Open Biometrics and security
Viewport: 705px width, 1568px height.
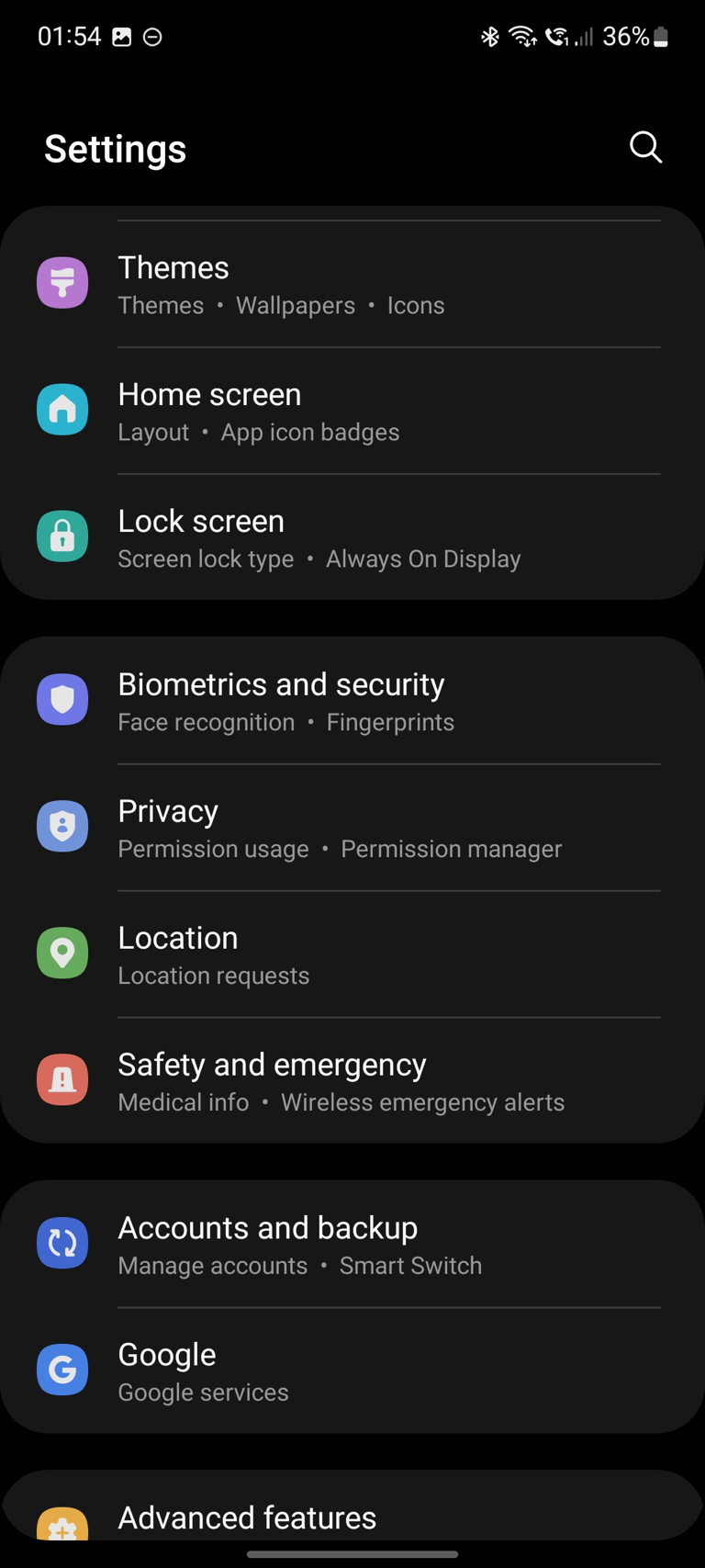(352, 700)
